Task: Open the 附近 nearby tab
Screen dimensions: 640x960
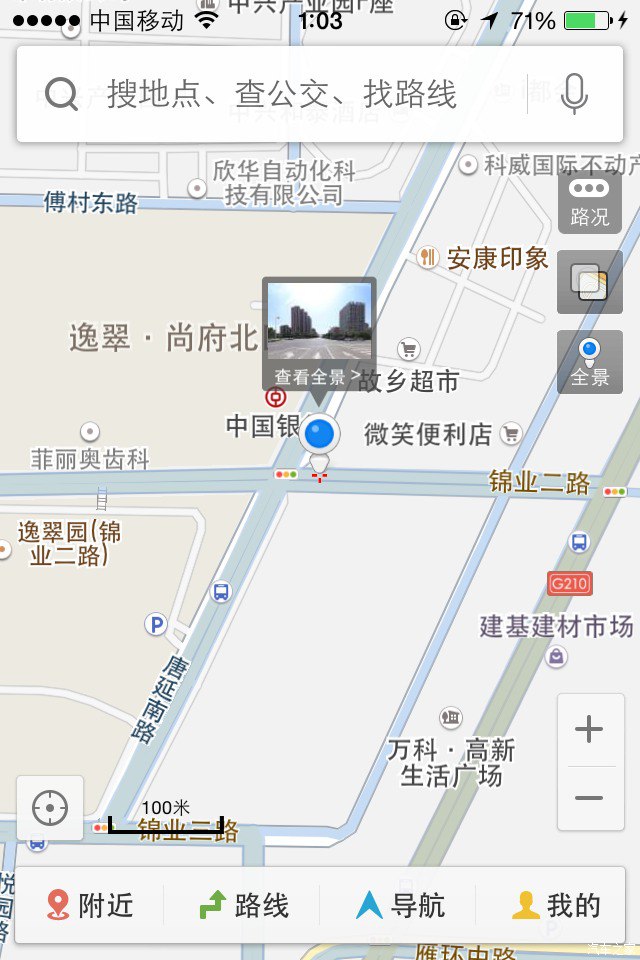Action: (90, 905)
